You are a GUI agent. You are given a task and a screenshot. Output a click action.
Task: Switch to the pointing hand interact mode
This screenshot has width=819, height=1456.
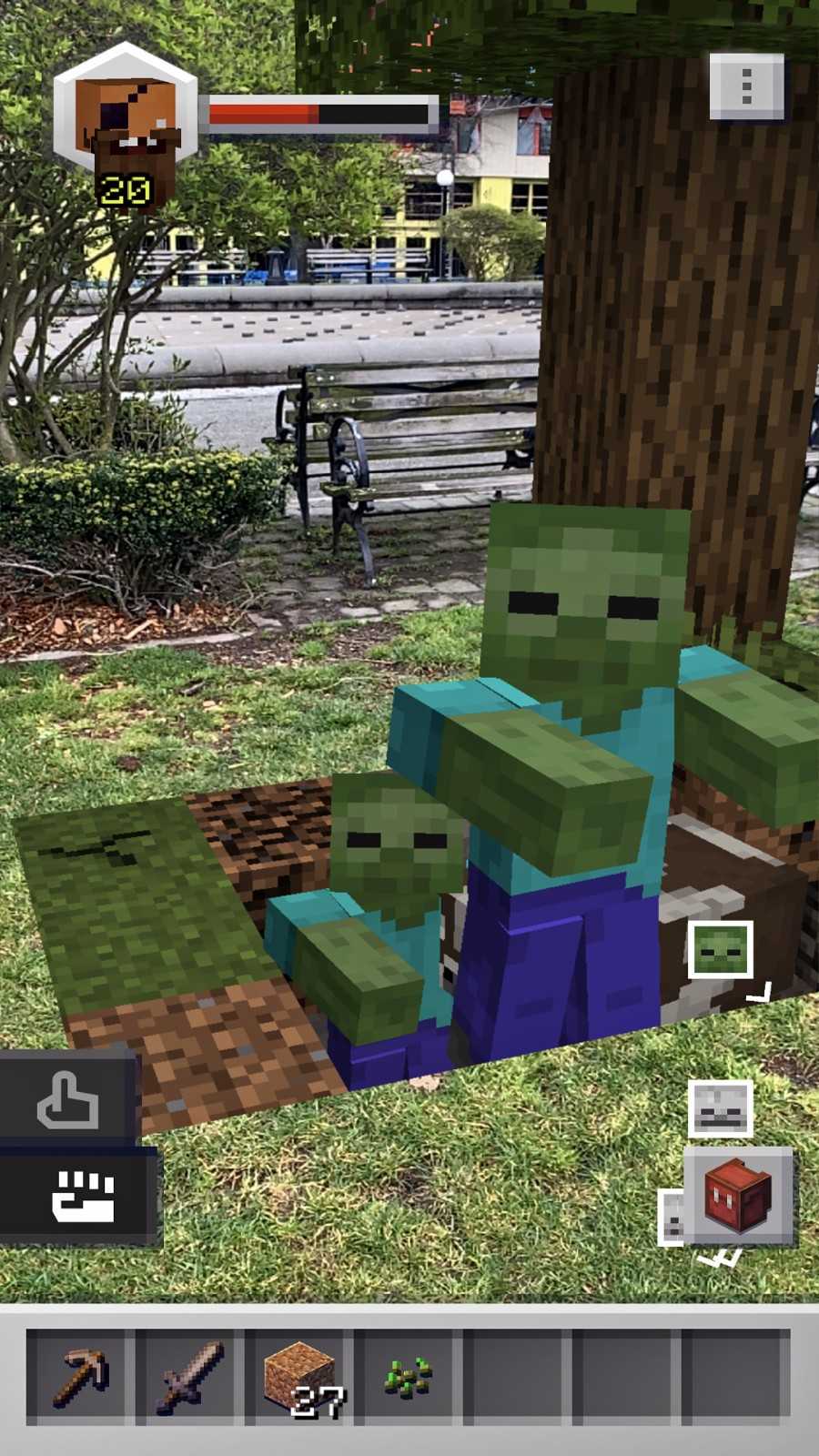point(68,1101)
